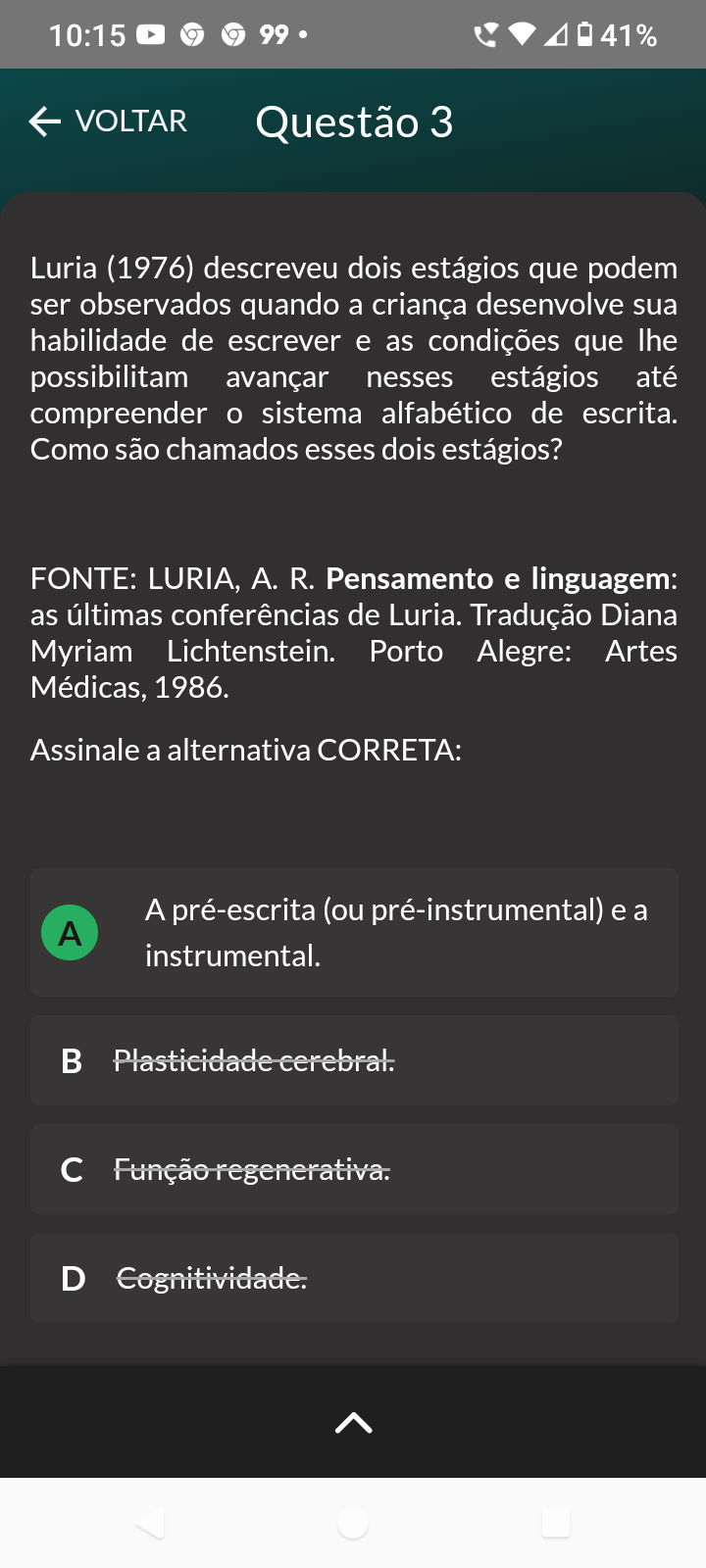
Task: Select option D Cognitividade
Action: pyautogui.click(x=353, y=1278)
